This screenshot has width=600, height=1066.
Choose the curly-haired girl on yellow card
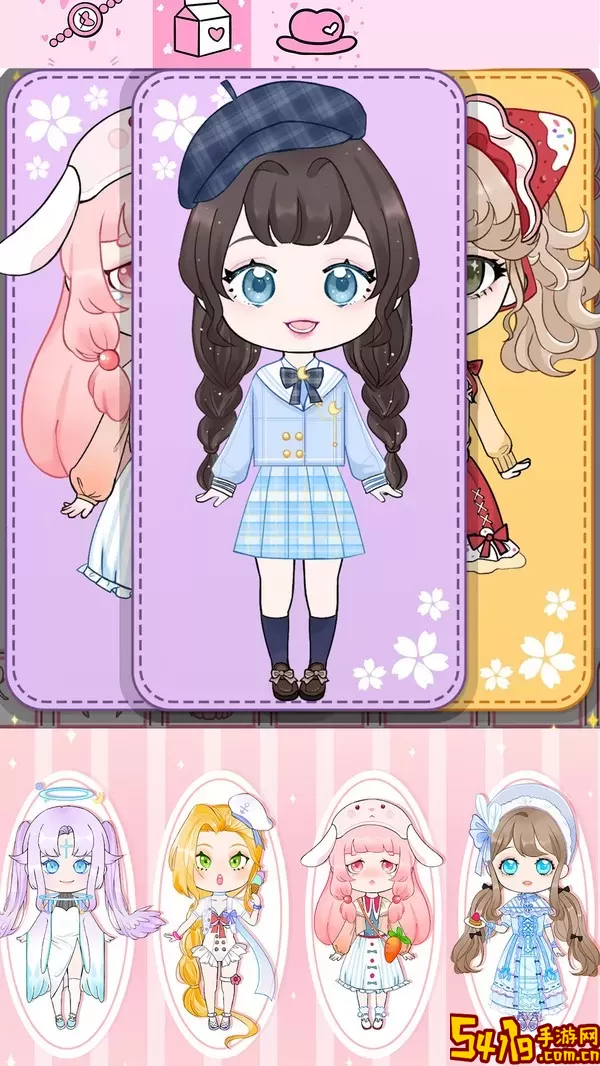530,390
